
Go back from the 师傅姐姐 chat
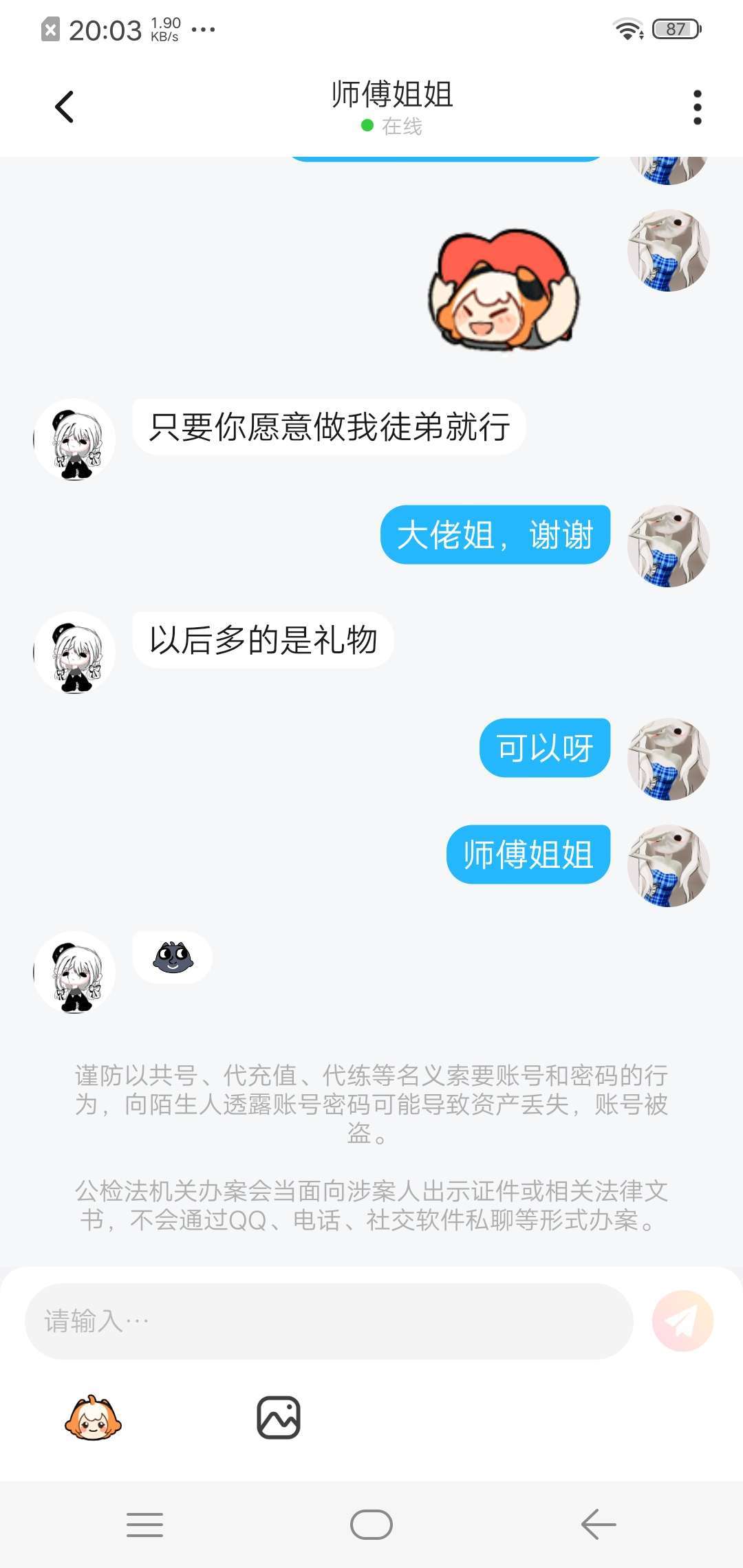click(x=64, y=107)
